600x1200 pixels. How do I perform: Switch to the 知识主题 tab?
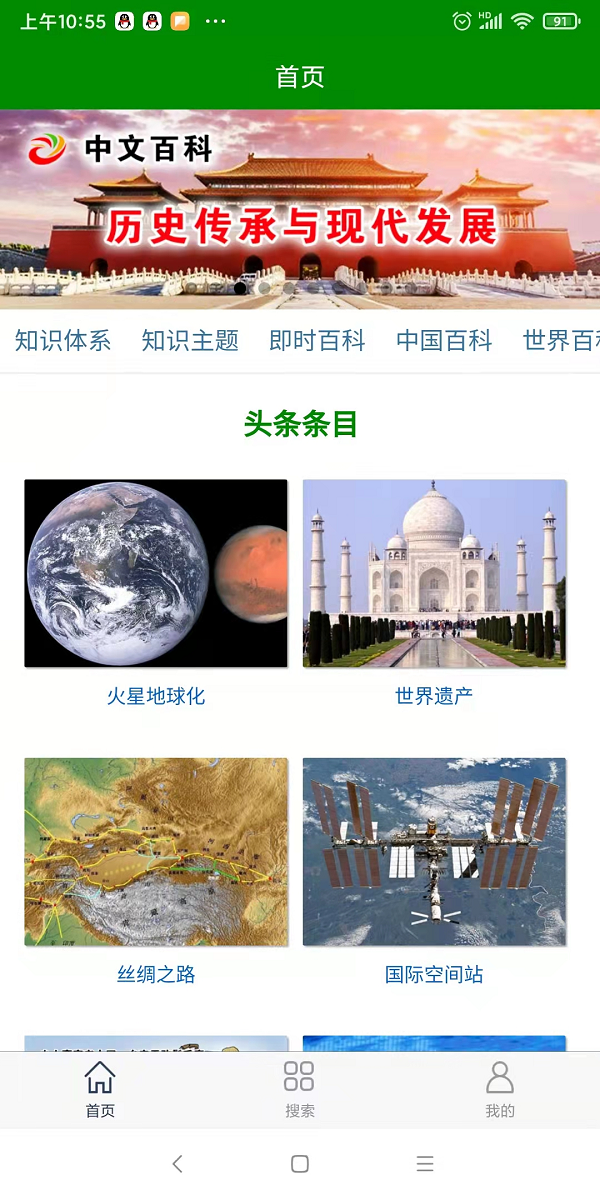(x=190, y=341)
